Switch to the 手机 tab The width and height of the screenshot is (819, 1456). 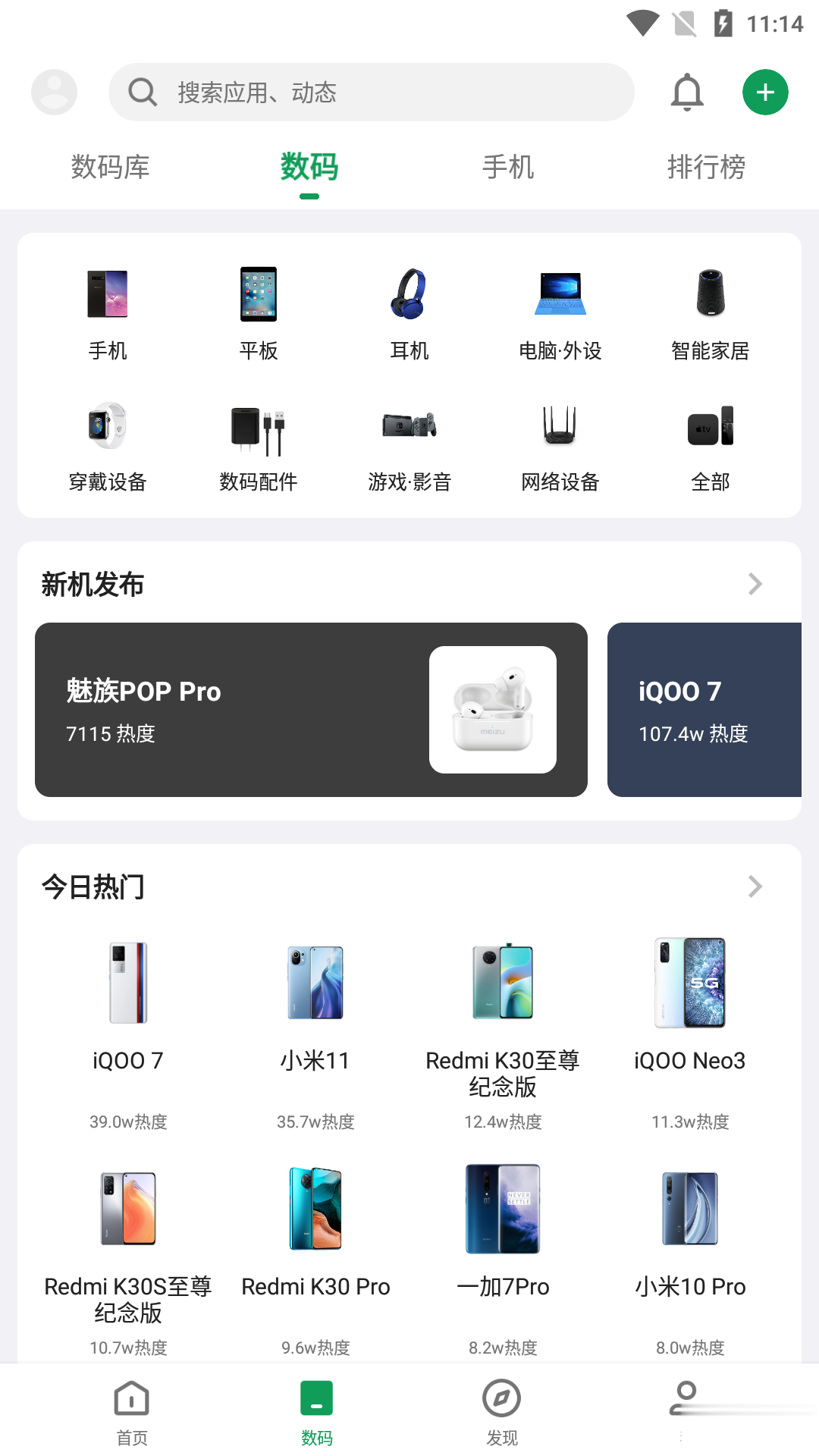tap(507, 167)
